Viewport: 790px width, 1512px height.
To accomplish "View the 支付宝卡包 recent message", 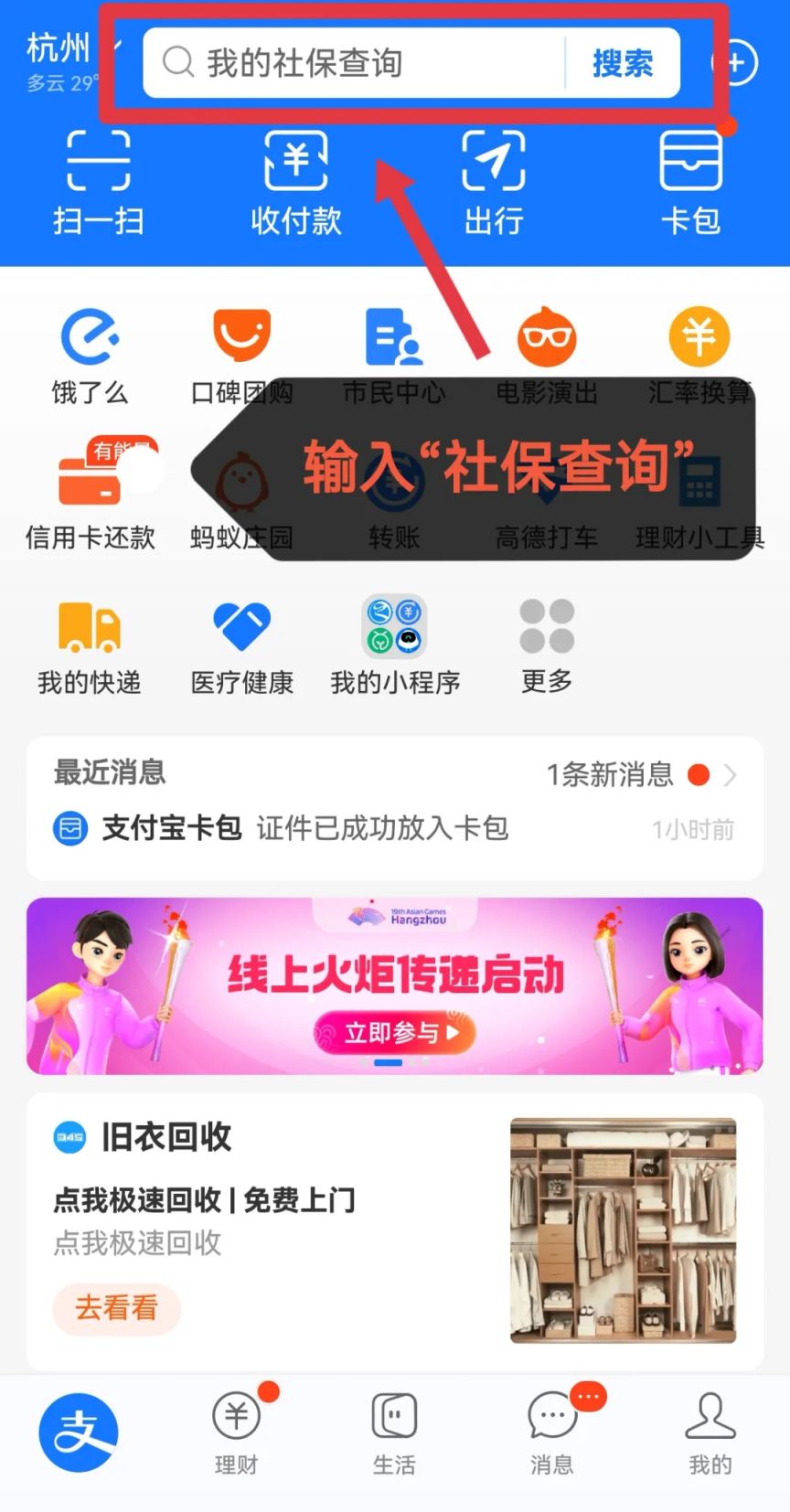I will click(395, 828).
